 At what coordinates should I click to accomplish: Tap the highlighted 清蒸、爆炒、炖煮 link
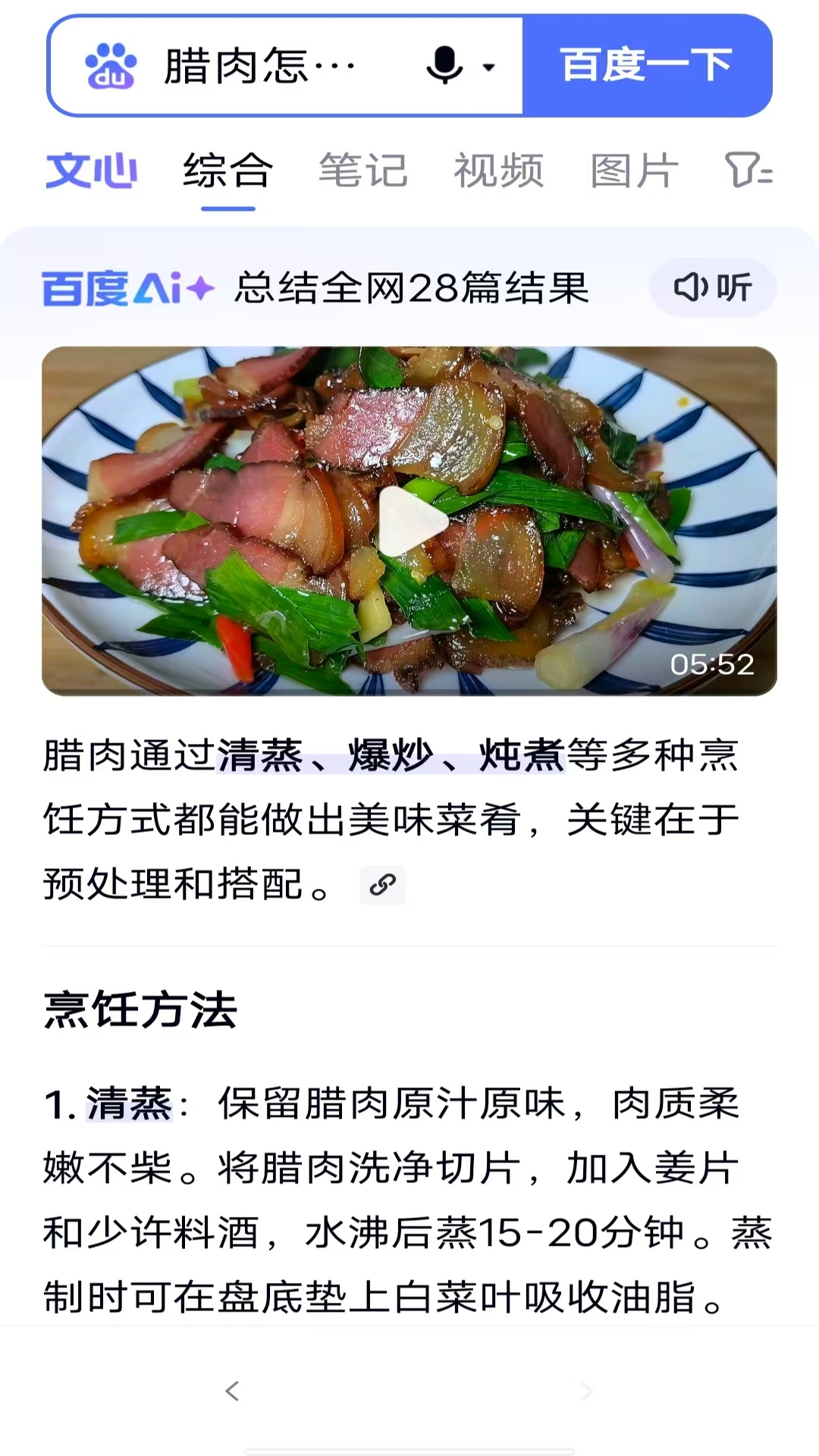391,756
